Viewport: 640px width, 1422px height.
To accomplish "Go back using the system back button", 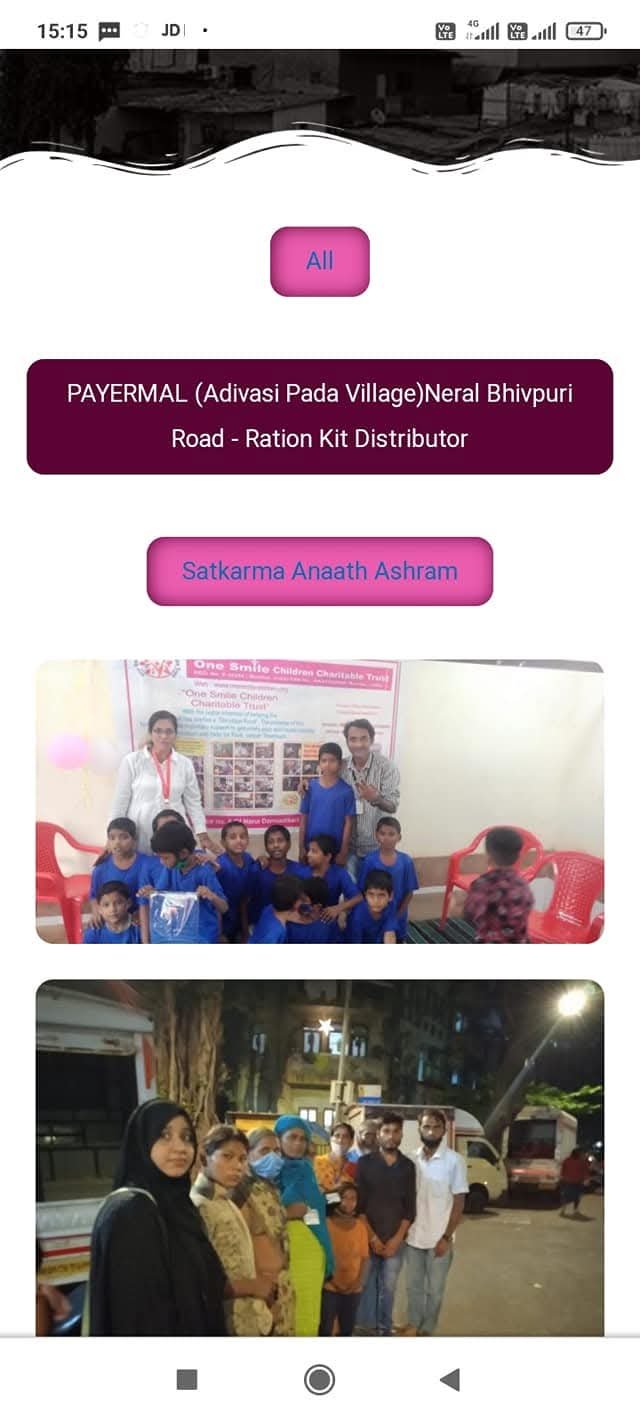I will 450,1380.
